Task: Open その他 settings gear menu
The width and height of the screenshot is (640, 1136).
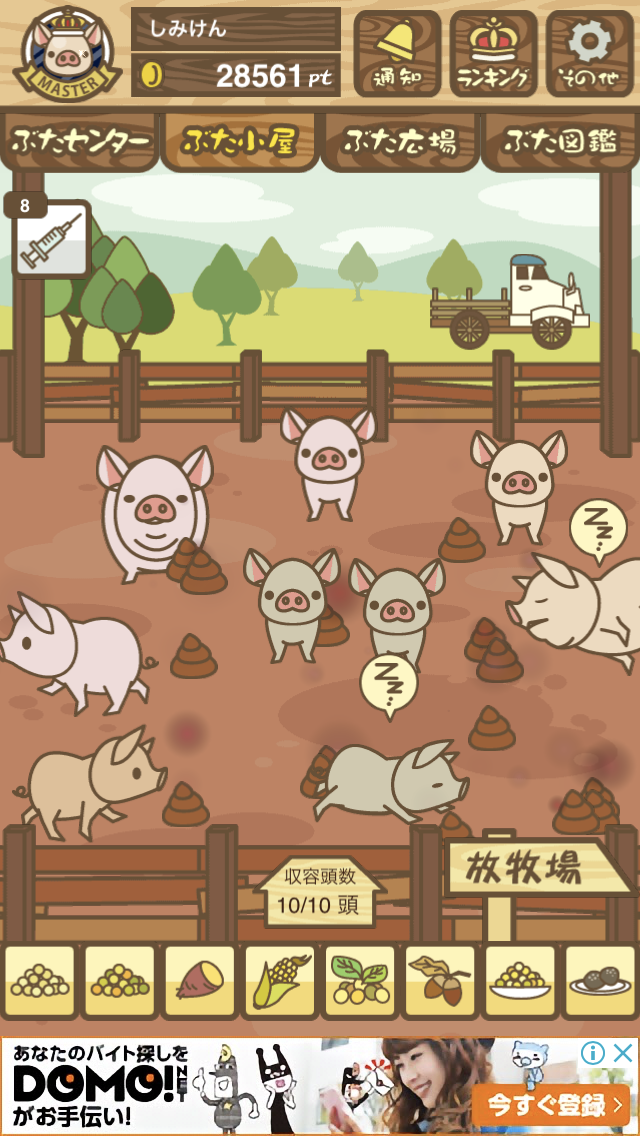Action: [590, 53]
